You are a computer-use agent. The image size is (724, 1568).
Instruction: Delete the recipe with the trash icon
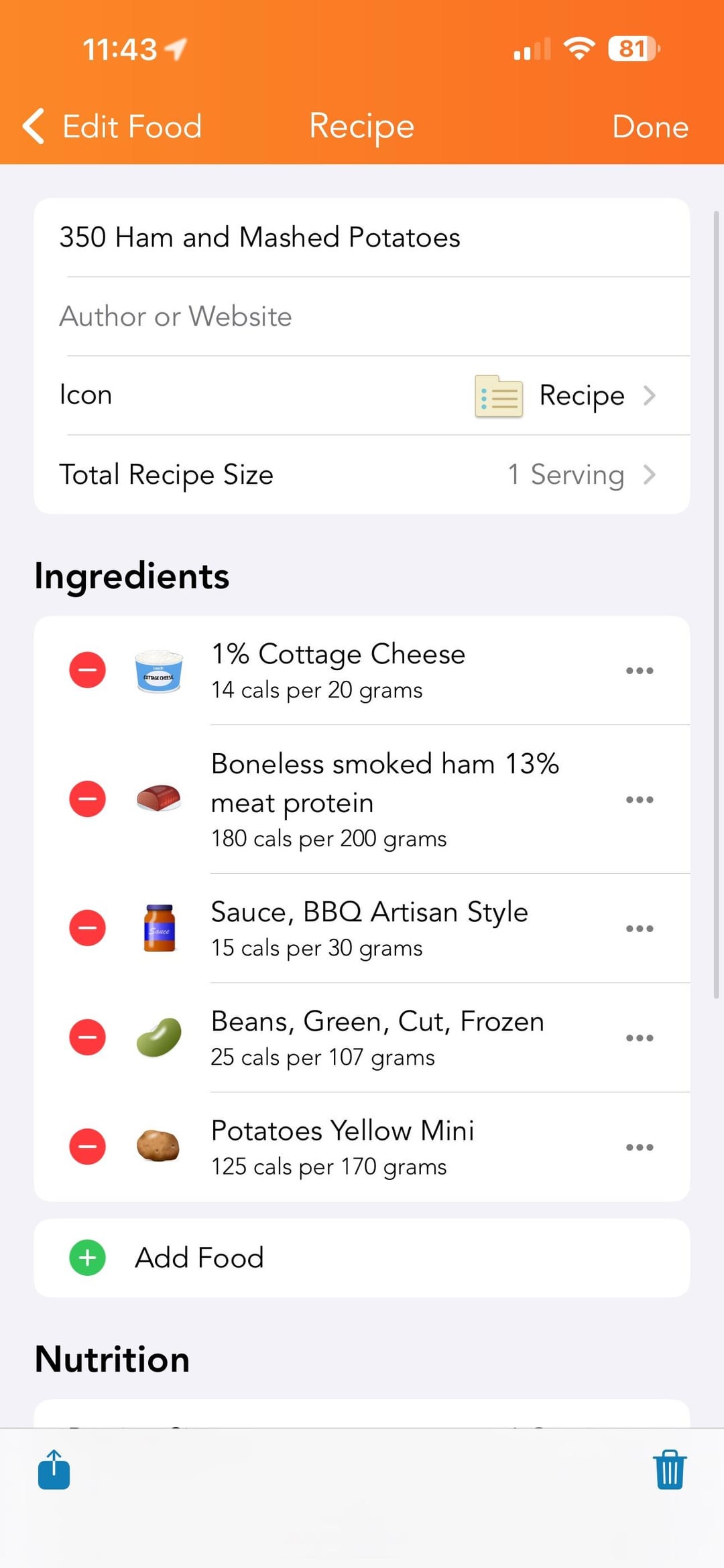(670, 1470)
